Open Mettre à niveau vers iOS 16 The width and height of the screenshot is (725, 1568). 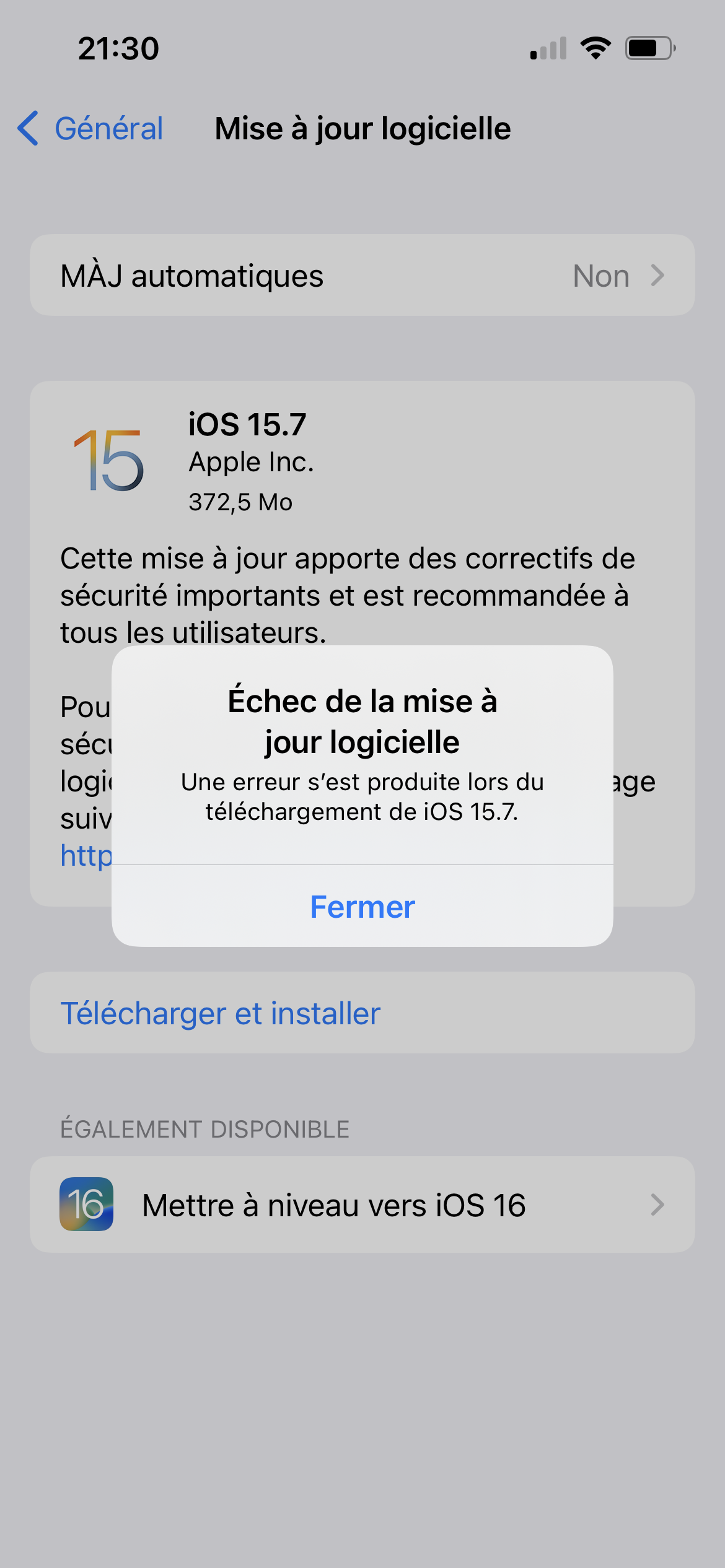click(x=362, y=1205)
